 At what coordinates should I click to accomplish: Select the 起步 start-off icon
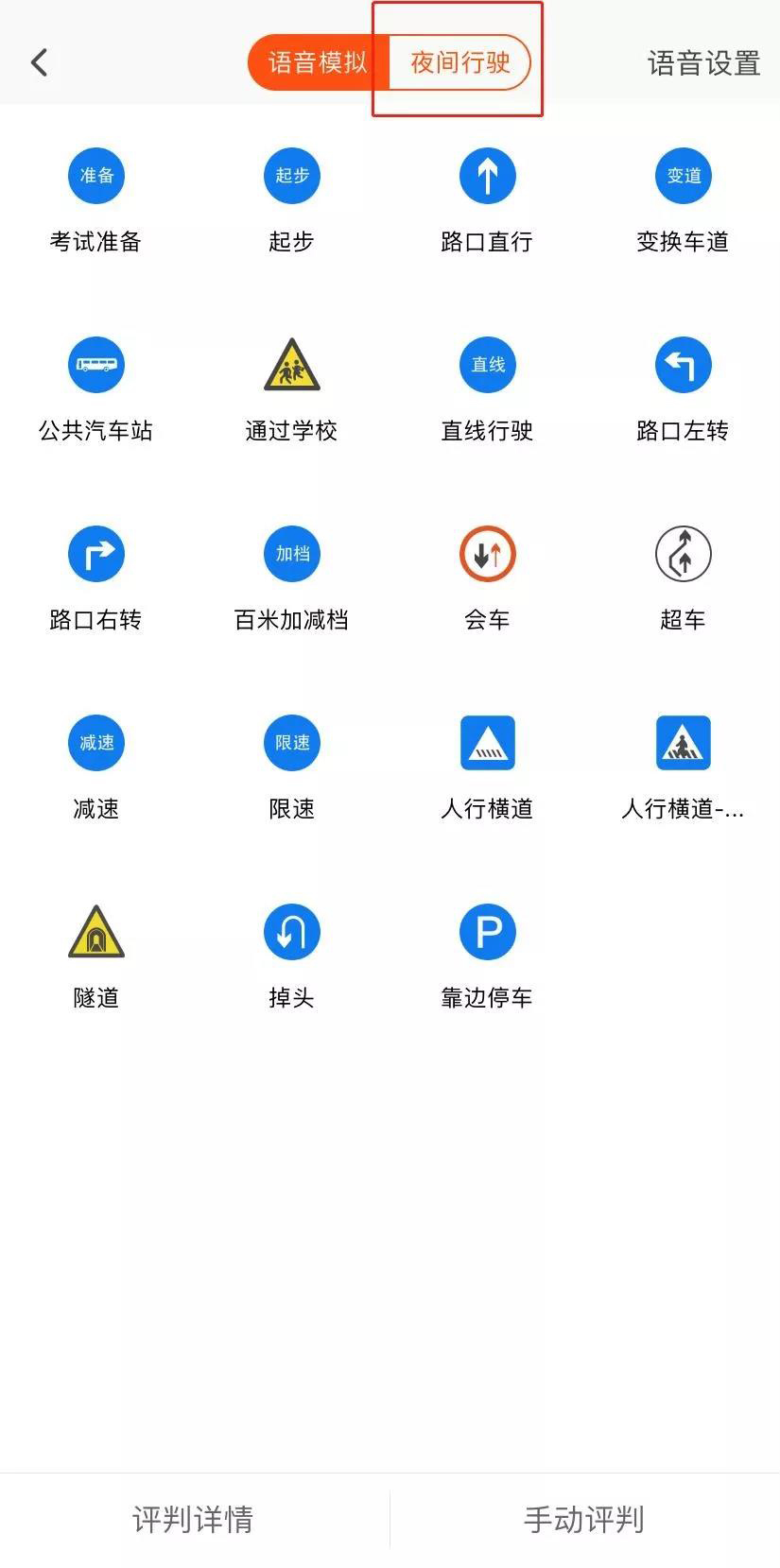291,175
